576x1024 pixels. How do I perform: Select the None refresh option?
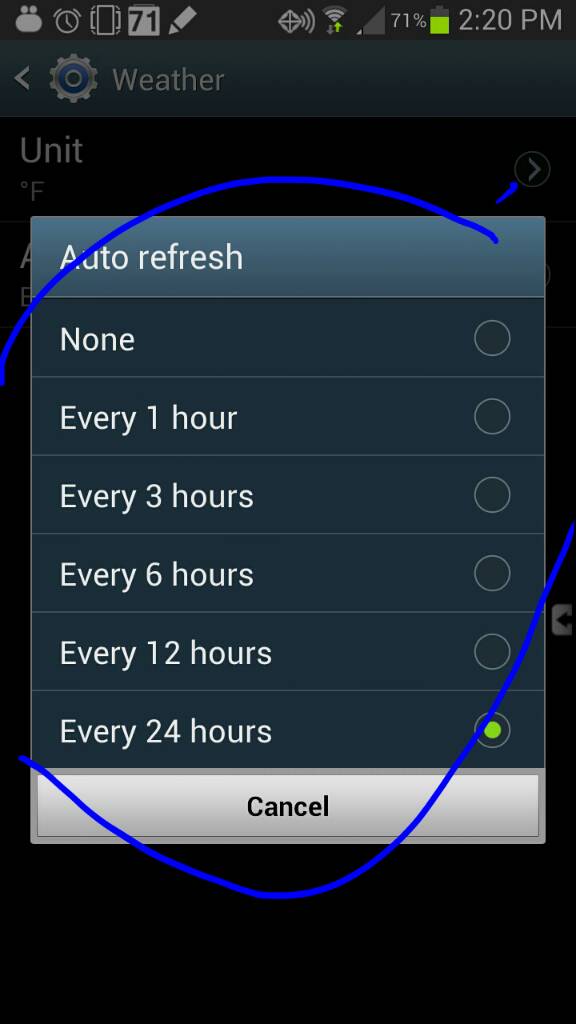(x=288, y=338)
